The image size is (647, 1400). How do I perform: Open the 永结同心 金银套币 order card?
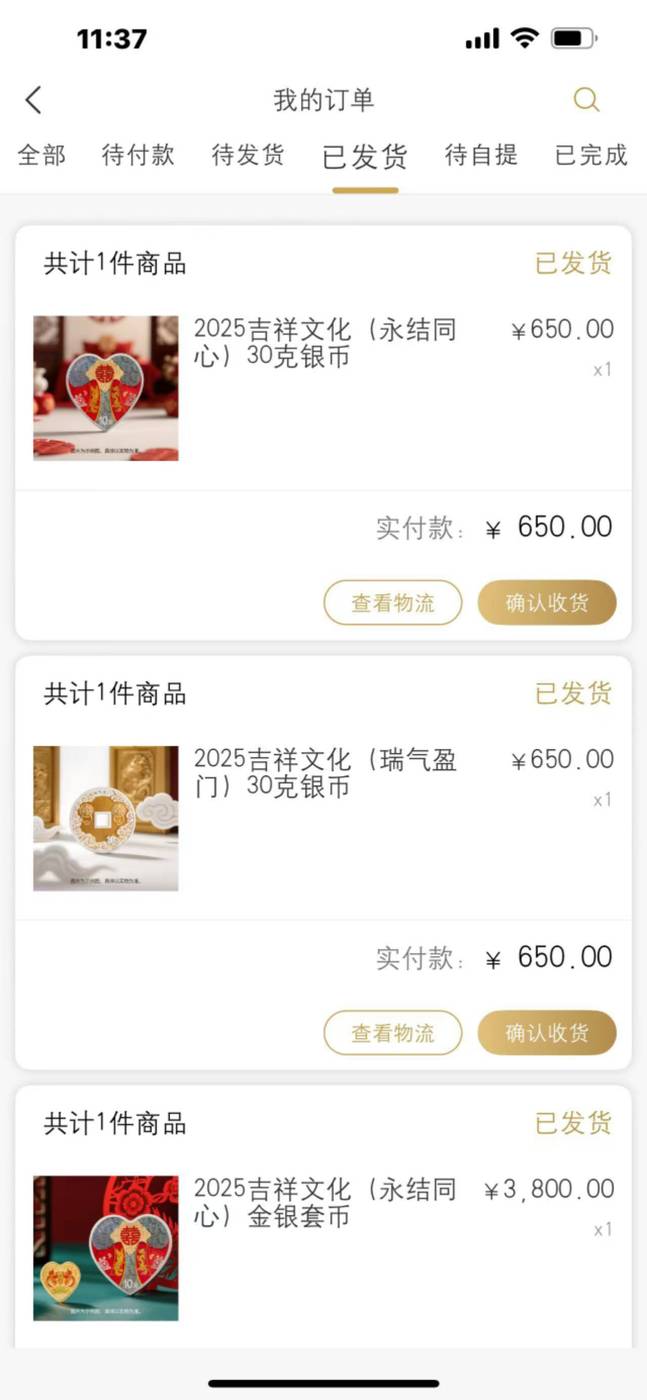tap(323, 1217)
